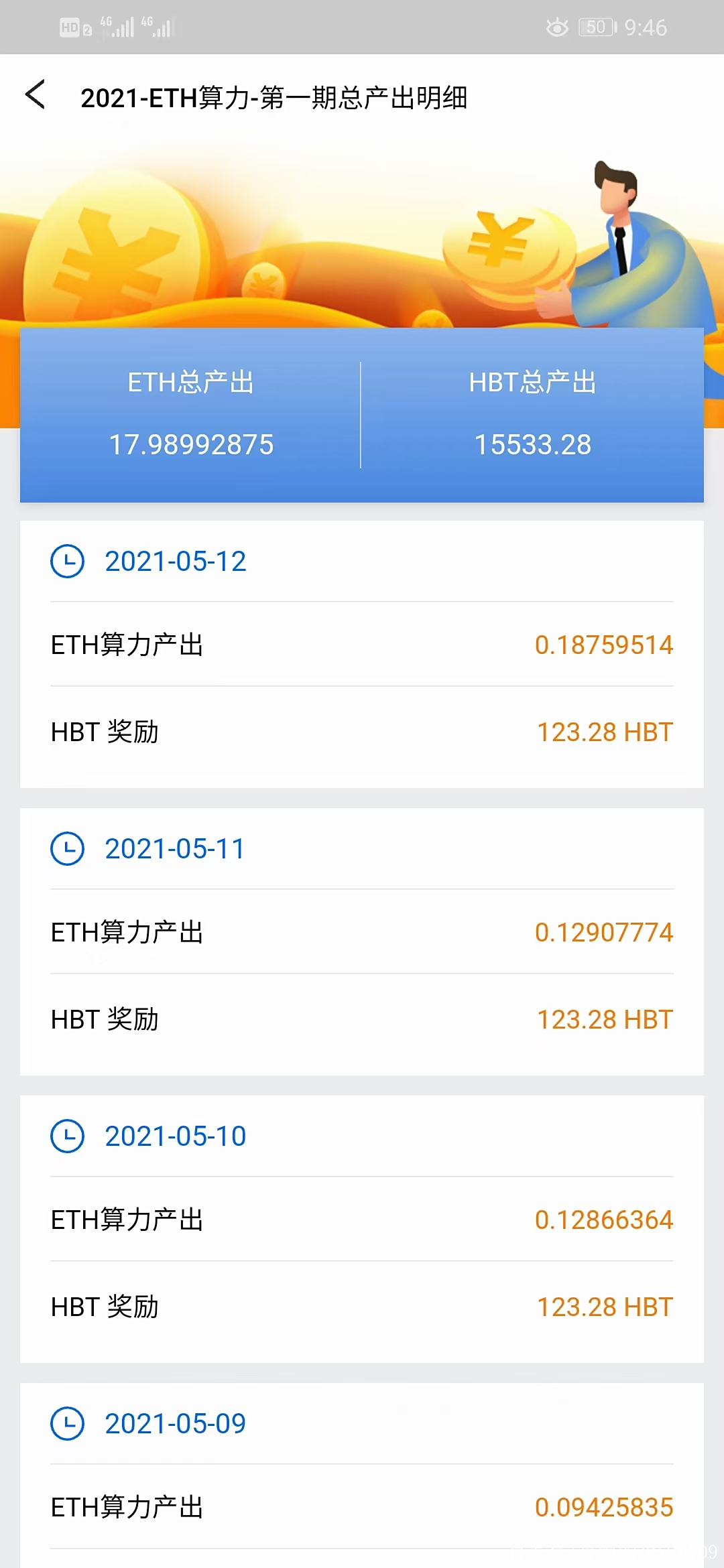Tap the ETH output value 0.18759514
The width and height of the screenshot is (724, 1568).
coord(604,644)
